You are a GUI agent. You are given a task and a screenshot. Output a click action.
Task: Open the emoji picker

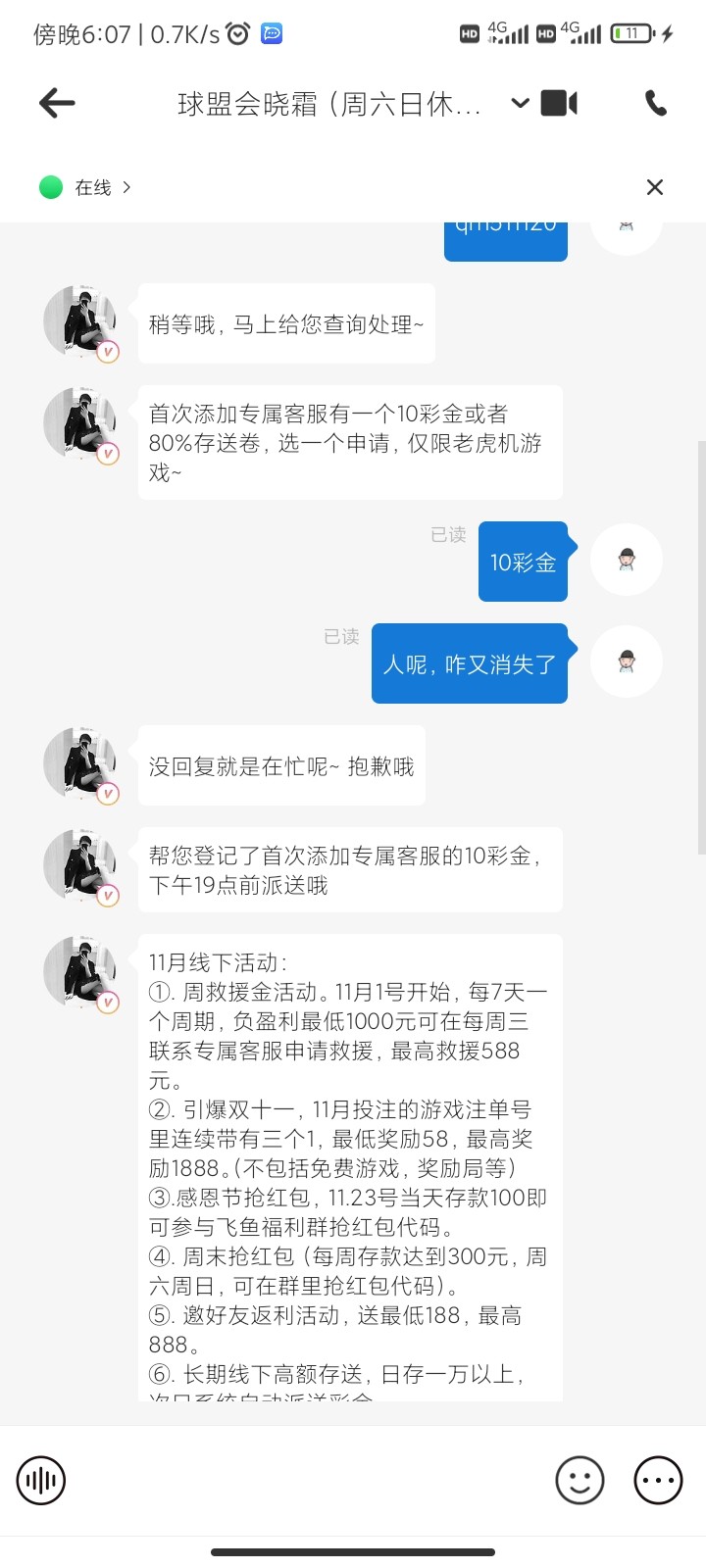pos(580,1480)
